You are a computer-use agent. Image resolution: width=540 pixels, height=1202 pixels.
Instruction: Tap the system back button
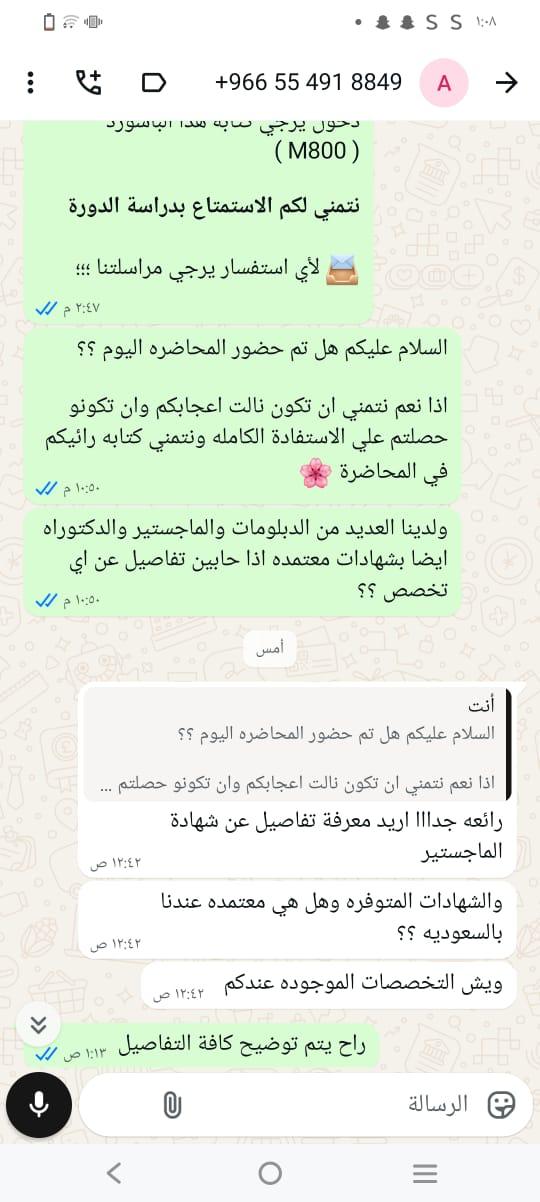click(x=114, y=1173)
